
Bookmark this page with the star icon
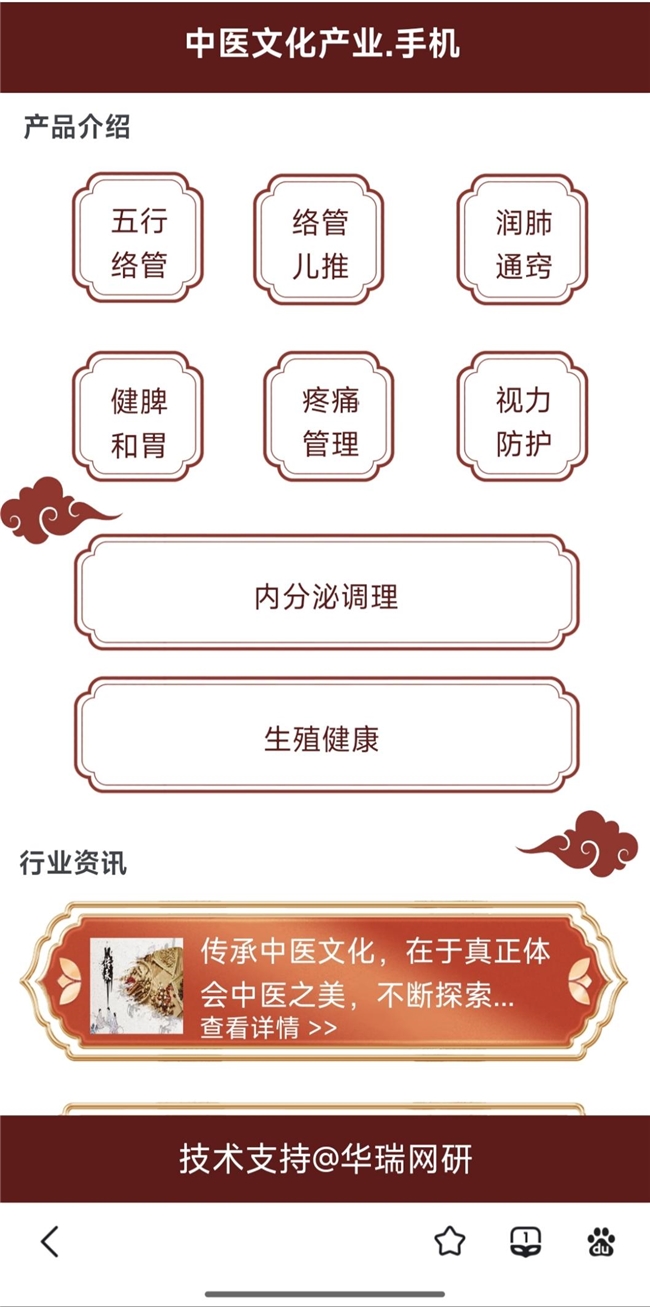450,1241
